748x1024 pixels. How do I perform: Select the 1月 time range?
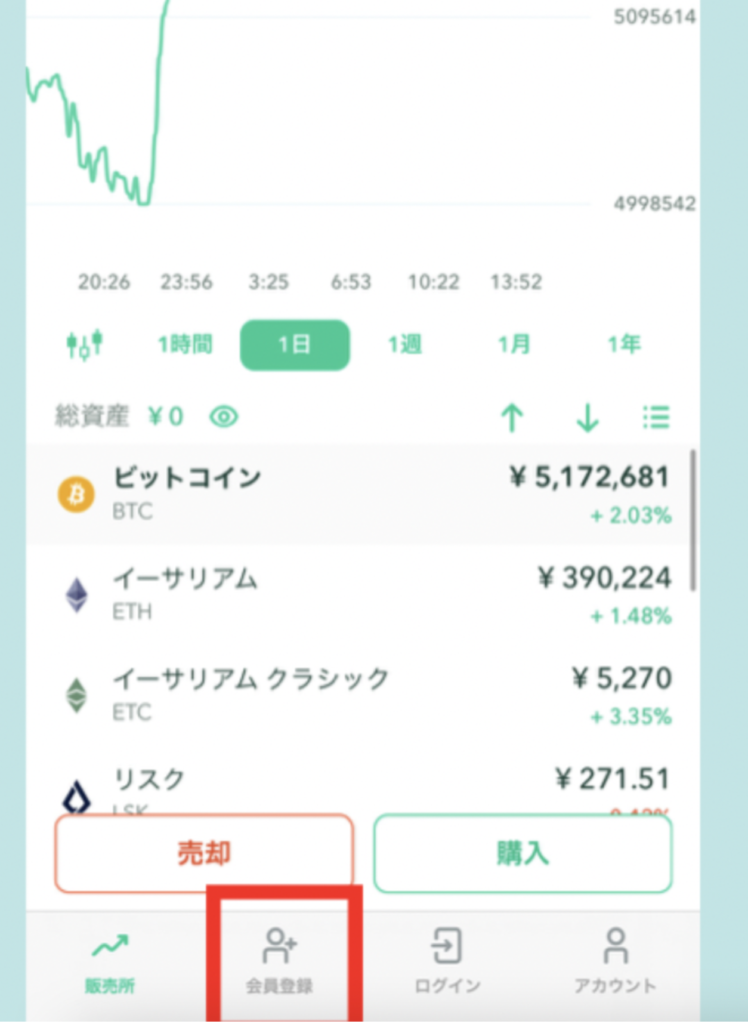(514, 345)
